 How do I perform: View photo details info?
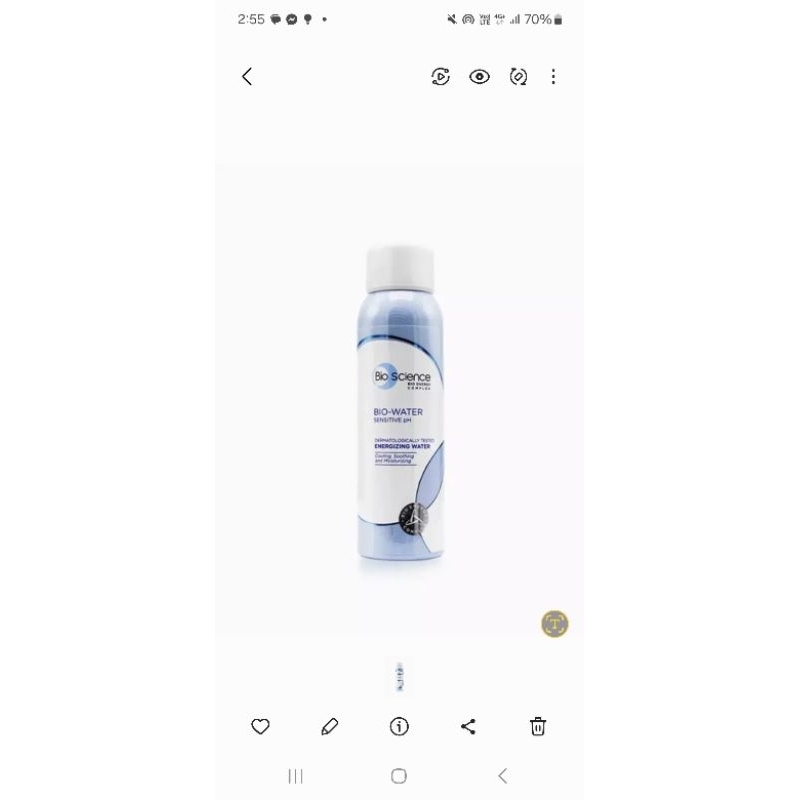pyautogui.click(x=399, y=726)
